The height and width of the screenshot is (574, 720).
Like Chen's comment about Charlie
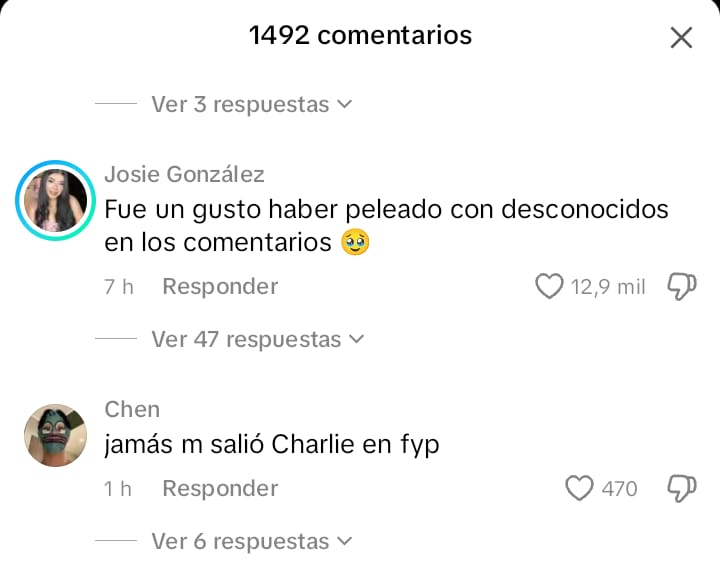(580, 489)
